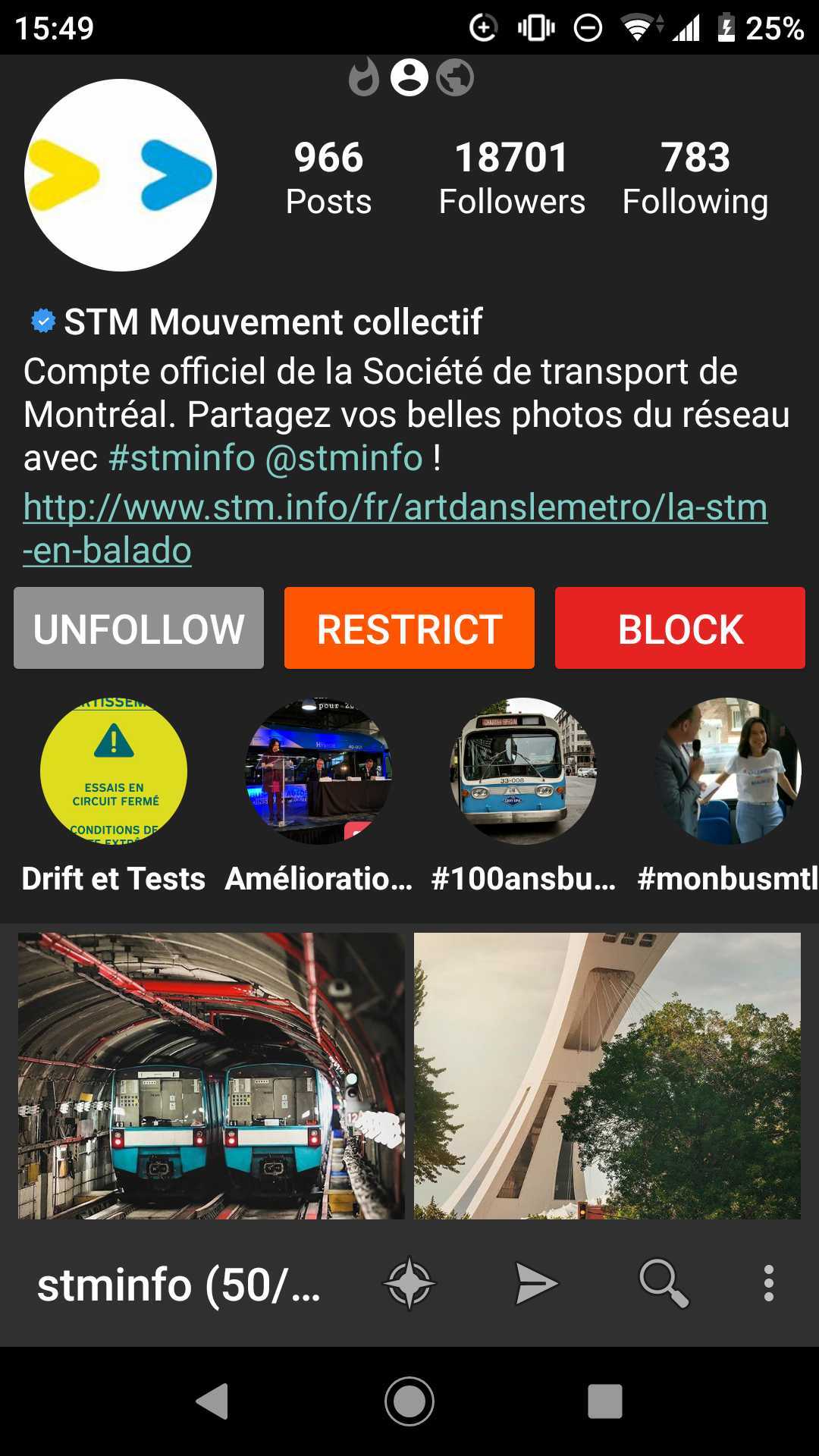Open the Olympic tower and tree post

coord(607,1076)
